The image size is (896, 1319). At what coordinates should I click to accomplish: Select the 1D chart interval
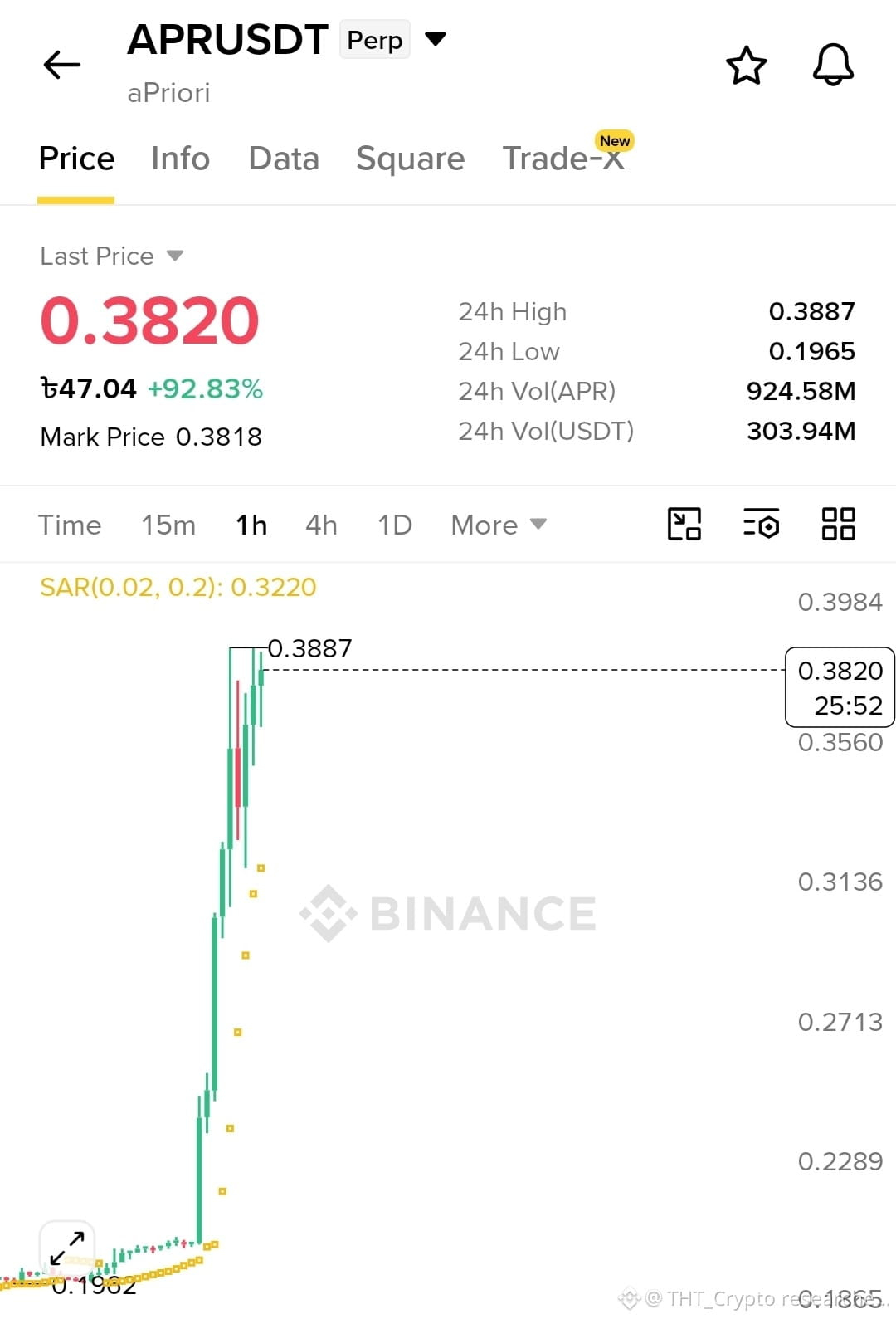pos(395,525)
